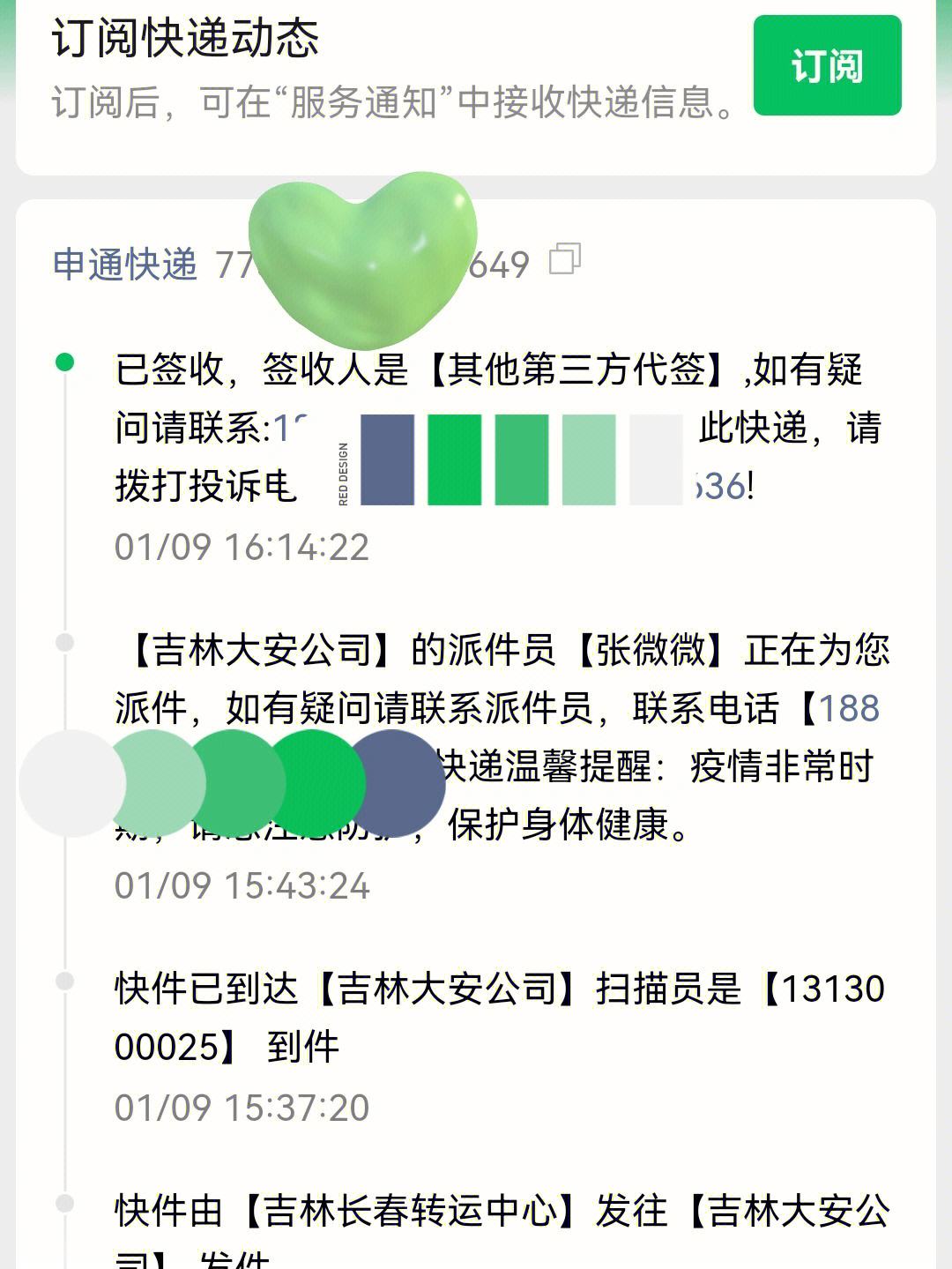
Task: Click the header 订阅快递动态
Action: pyautogui.click(x=190, y=39)
